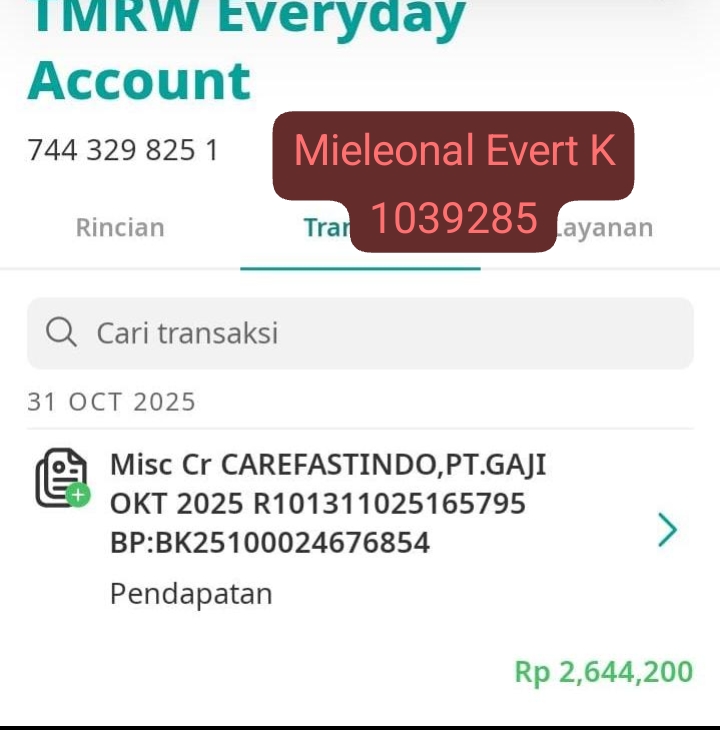Switch to the Rincian tab
720x730 pixels.
pos(120,228)
